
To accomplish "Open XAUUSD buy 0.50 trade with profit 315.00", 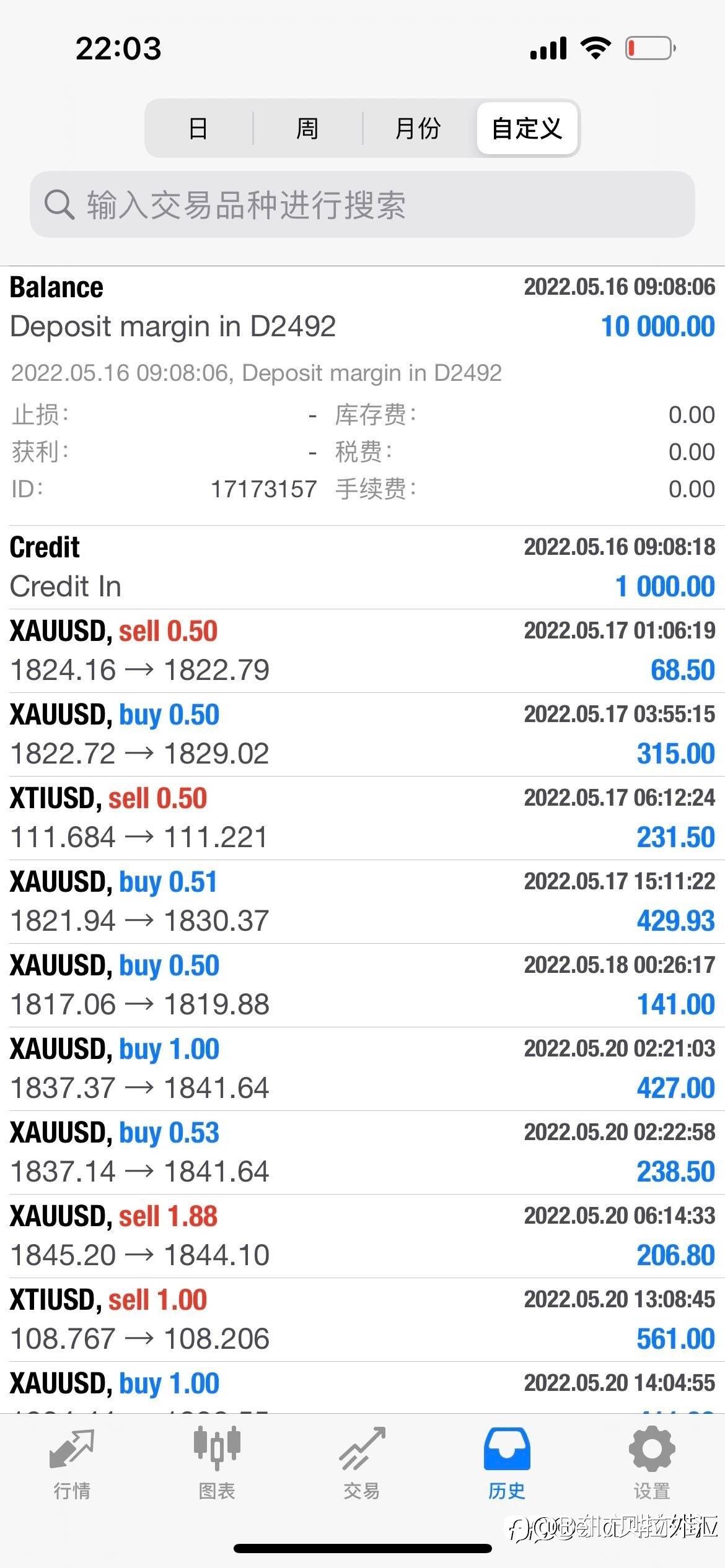I will pos(362,734).
